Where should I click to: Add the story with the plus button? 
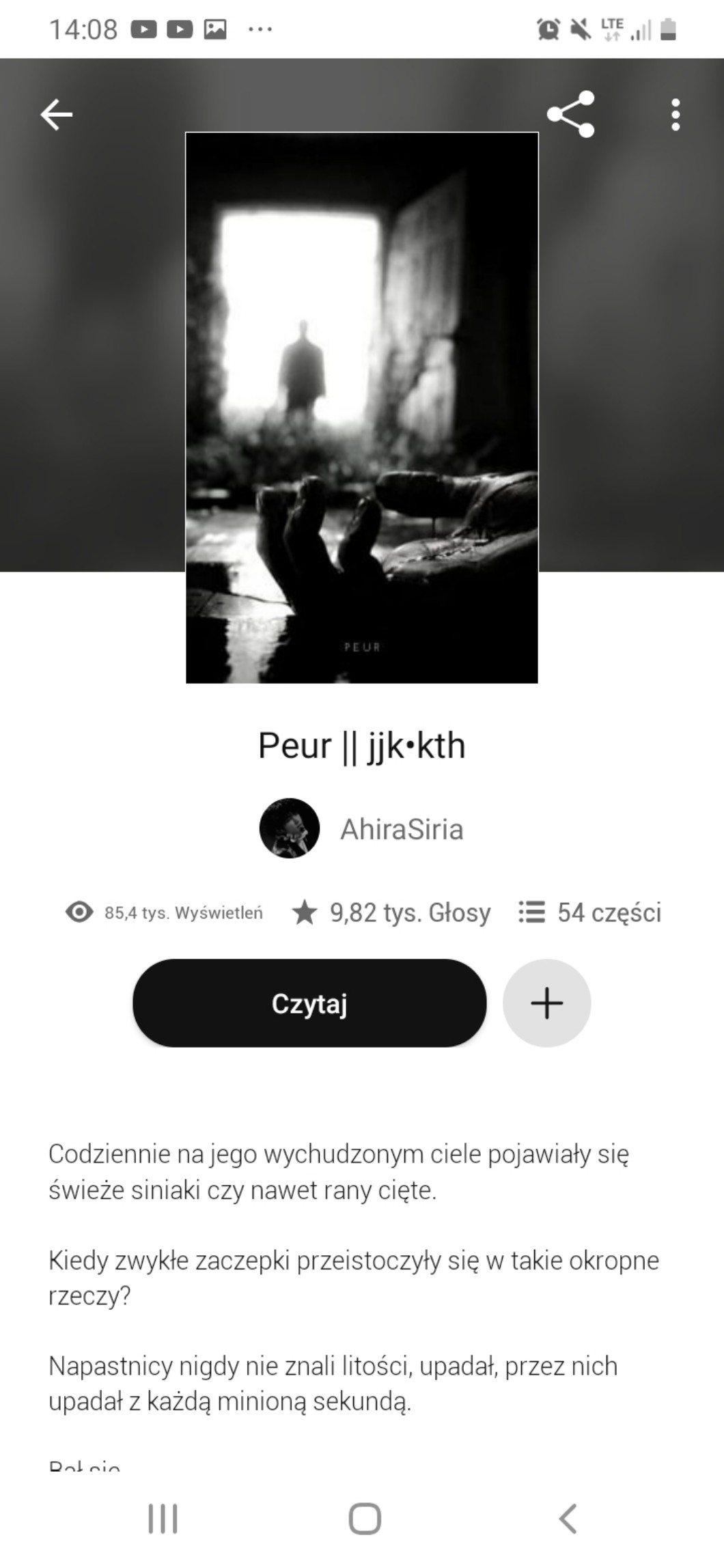(x=546, y=1003)
